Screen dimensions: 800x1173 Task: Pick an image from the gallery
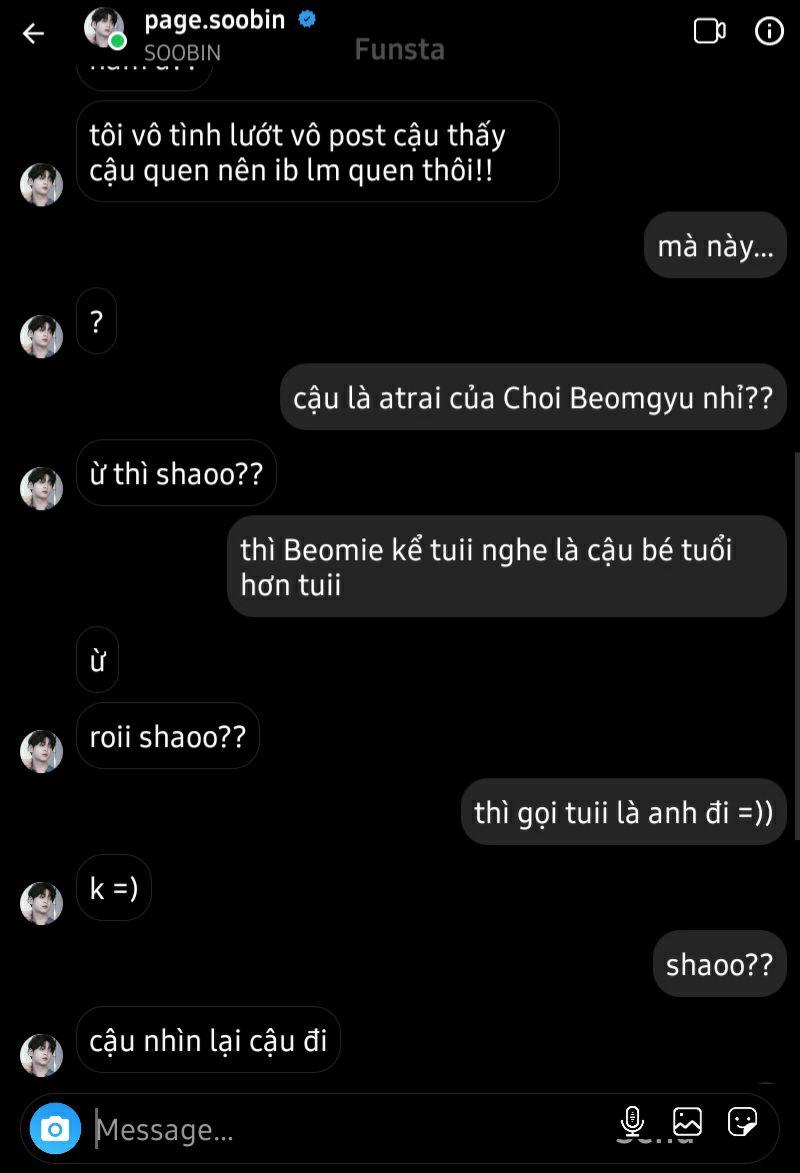click(x=687, y=1121)
